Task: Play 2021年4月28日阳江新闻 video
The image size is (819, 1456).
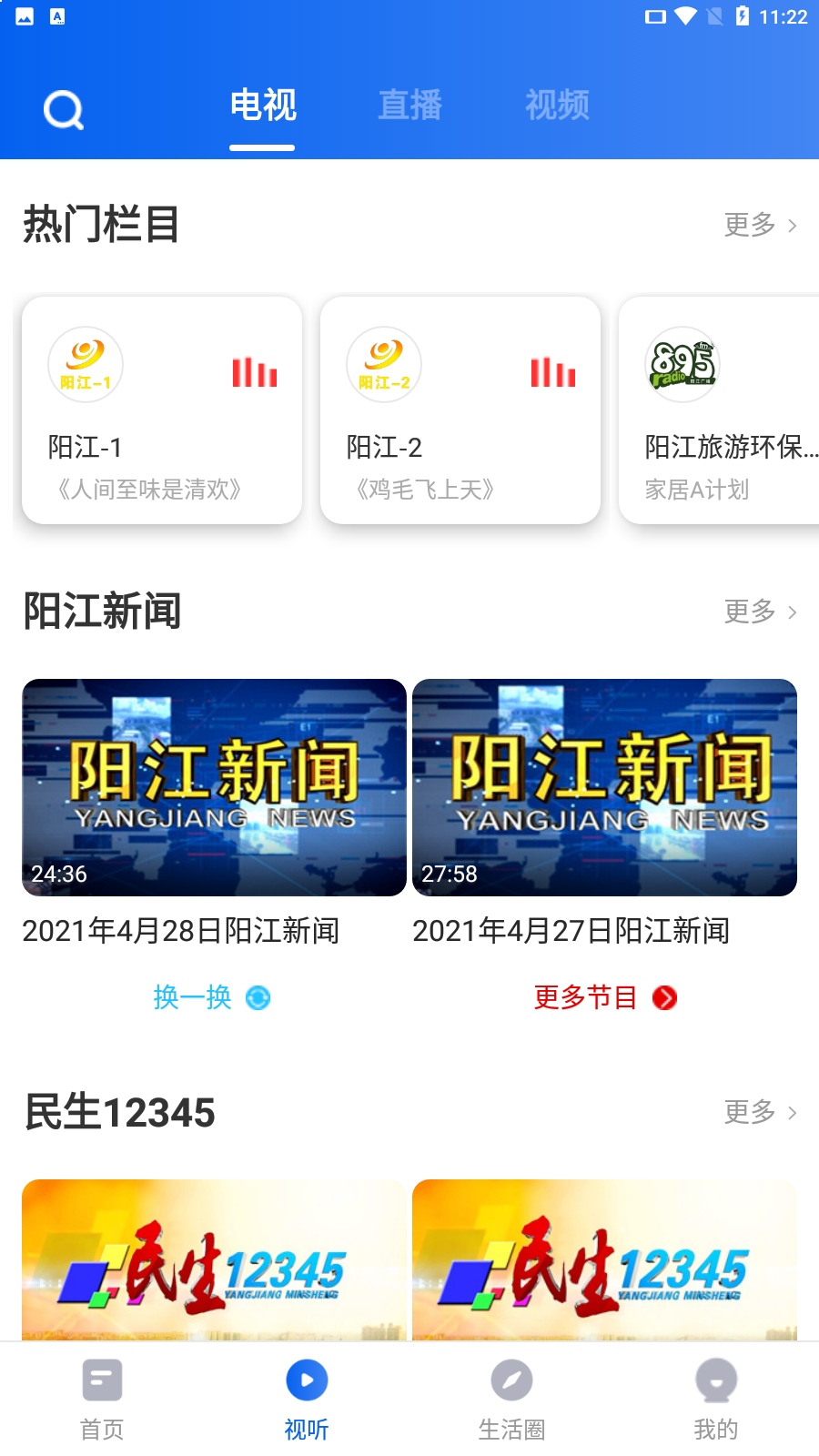Action: tap(214, 788)
